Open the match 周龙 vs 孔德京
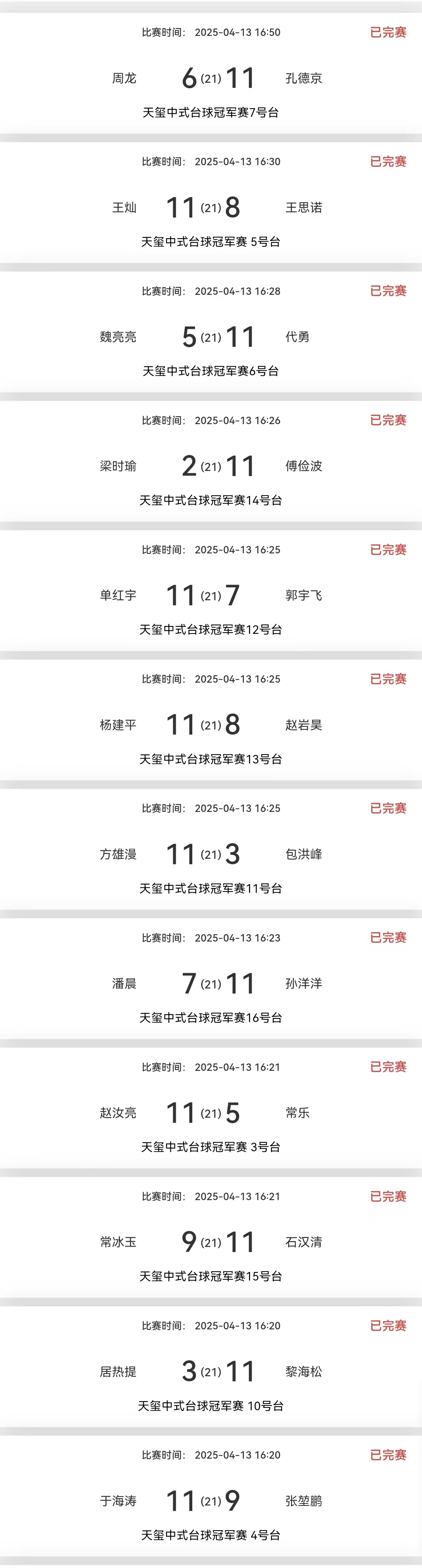The image size is (422, 1568). (x=211, y=78)
